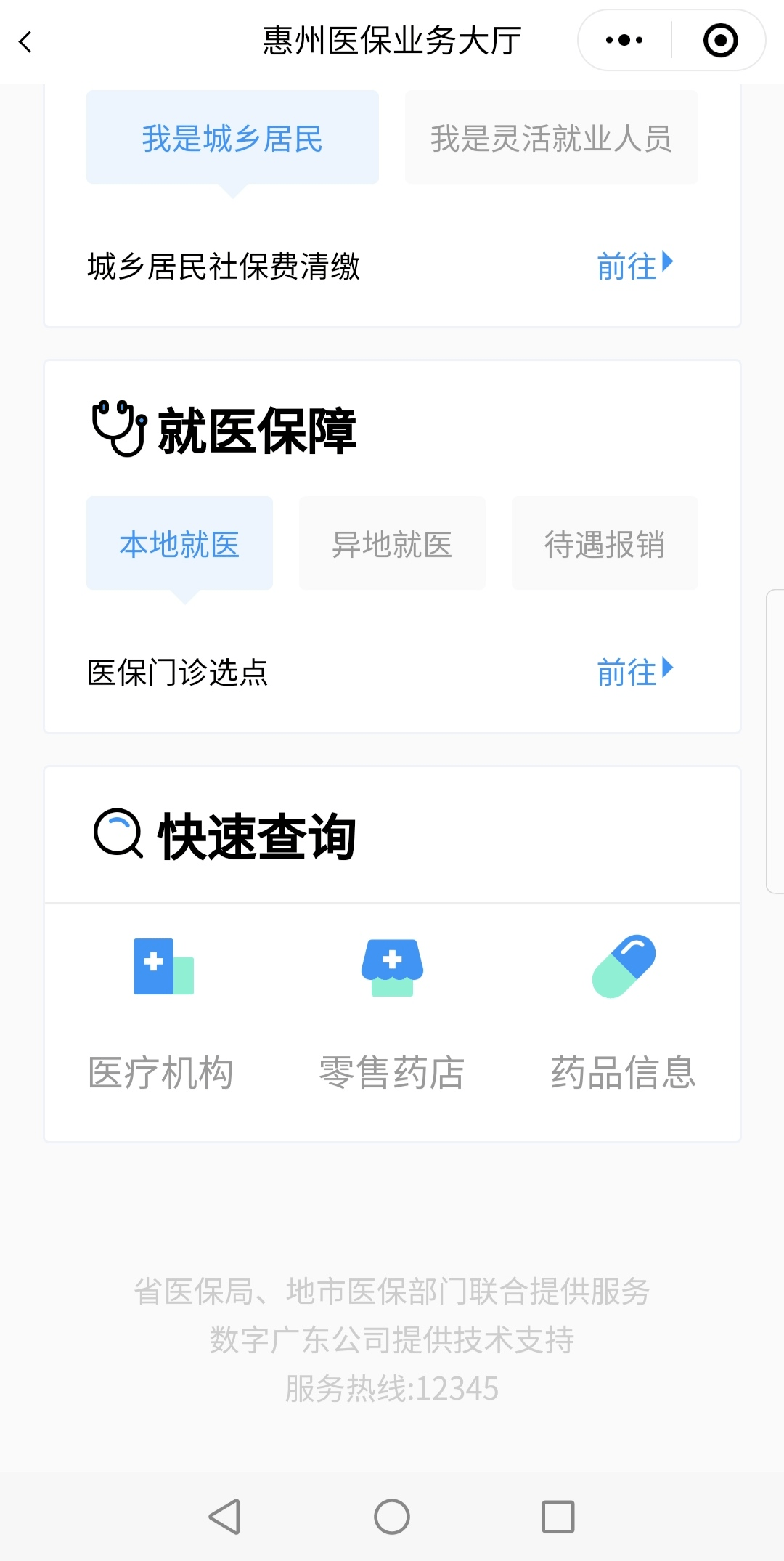The height and width of the screenshot is (1561, 784).
Task: Go back using the top-left arrow
Action: coord(26,41)
